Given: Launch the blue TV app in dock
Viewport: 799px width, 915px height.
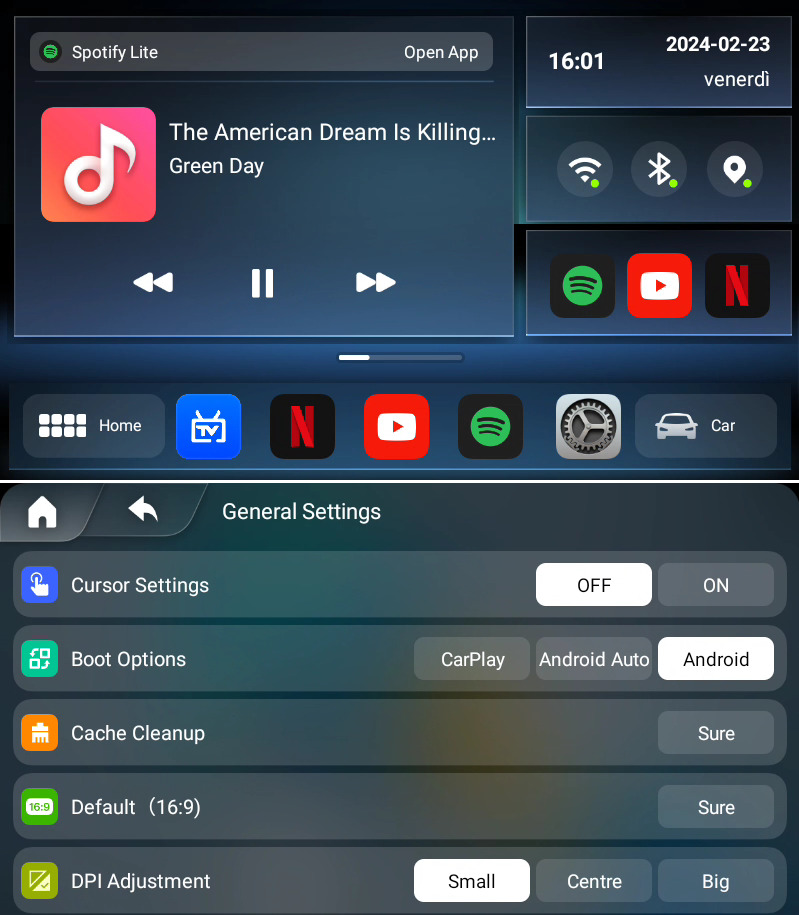Looking at the screenshot, I should [208, 427].
